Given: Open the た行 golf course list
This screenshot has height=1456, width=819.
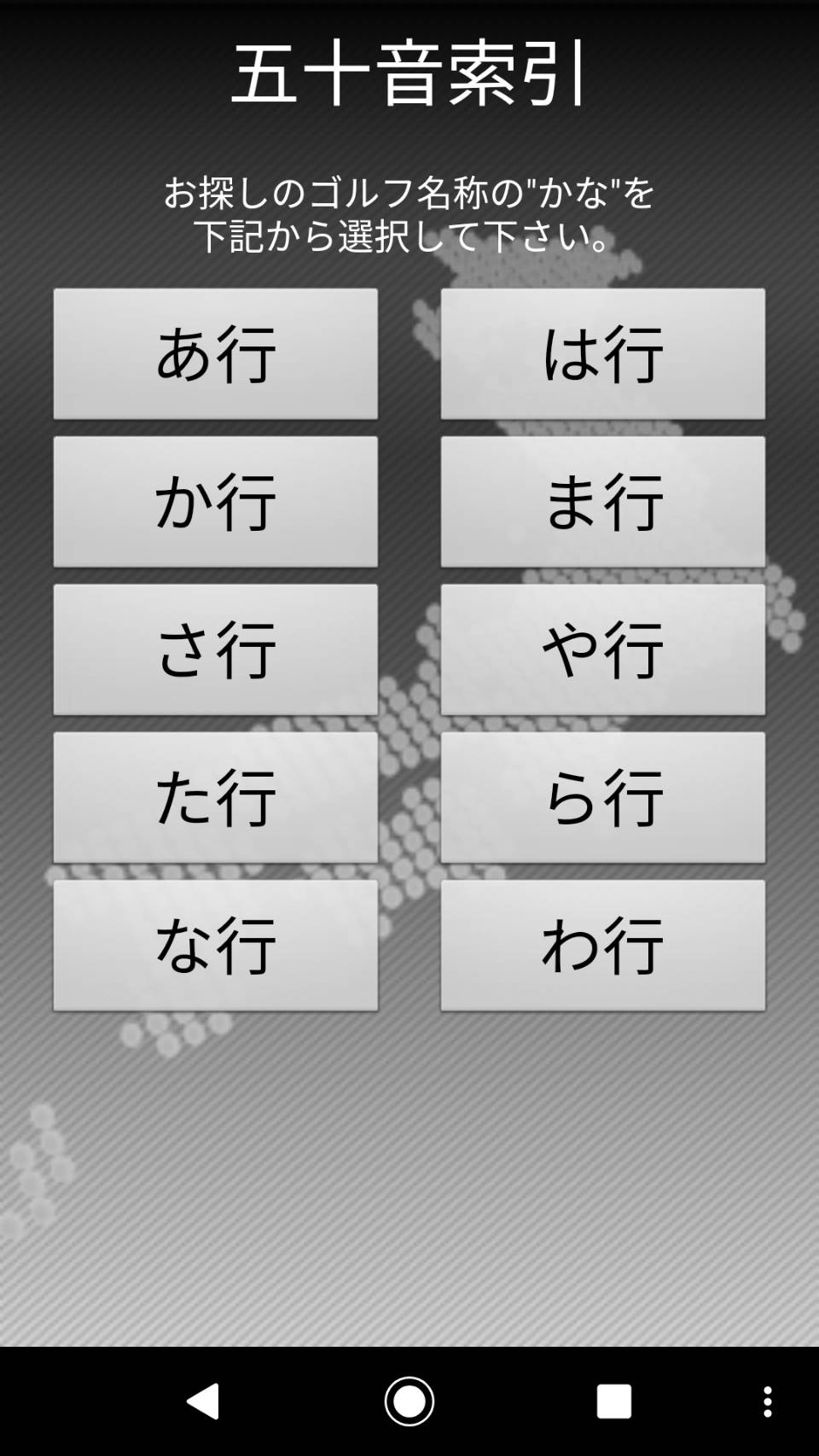Looking at the screenshot, I should coord(215,796).
